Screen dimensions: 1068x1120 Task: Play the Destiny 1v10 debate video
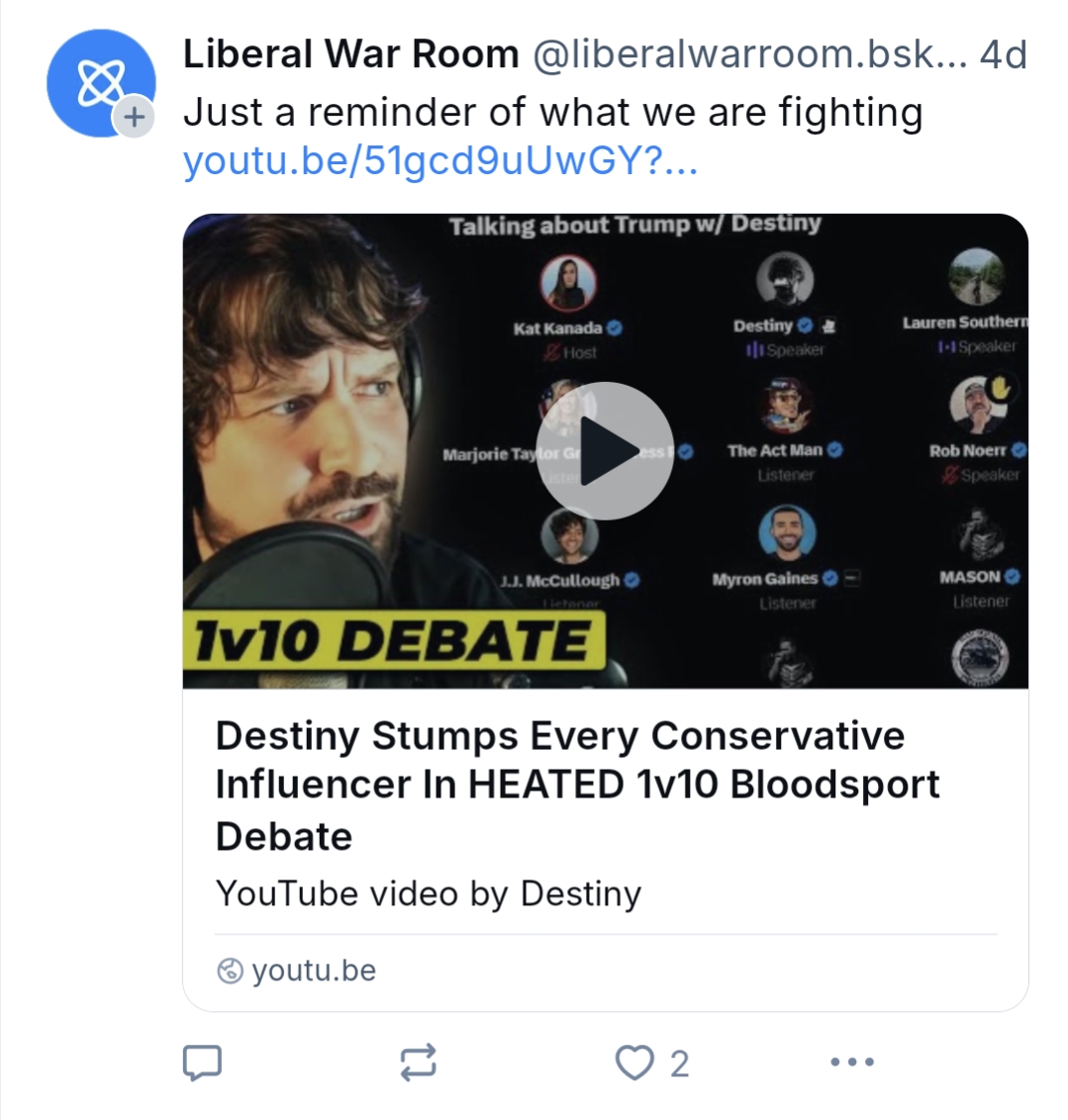(605, 450)
